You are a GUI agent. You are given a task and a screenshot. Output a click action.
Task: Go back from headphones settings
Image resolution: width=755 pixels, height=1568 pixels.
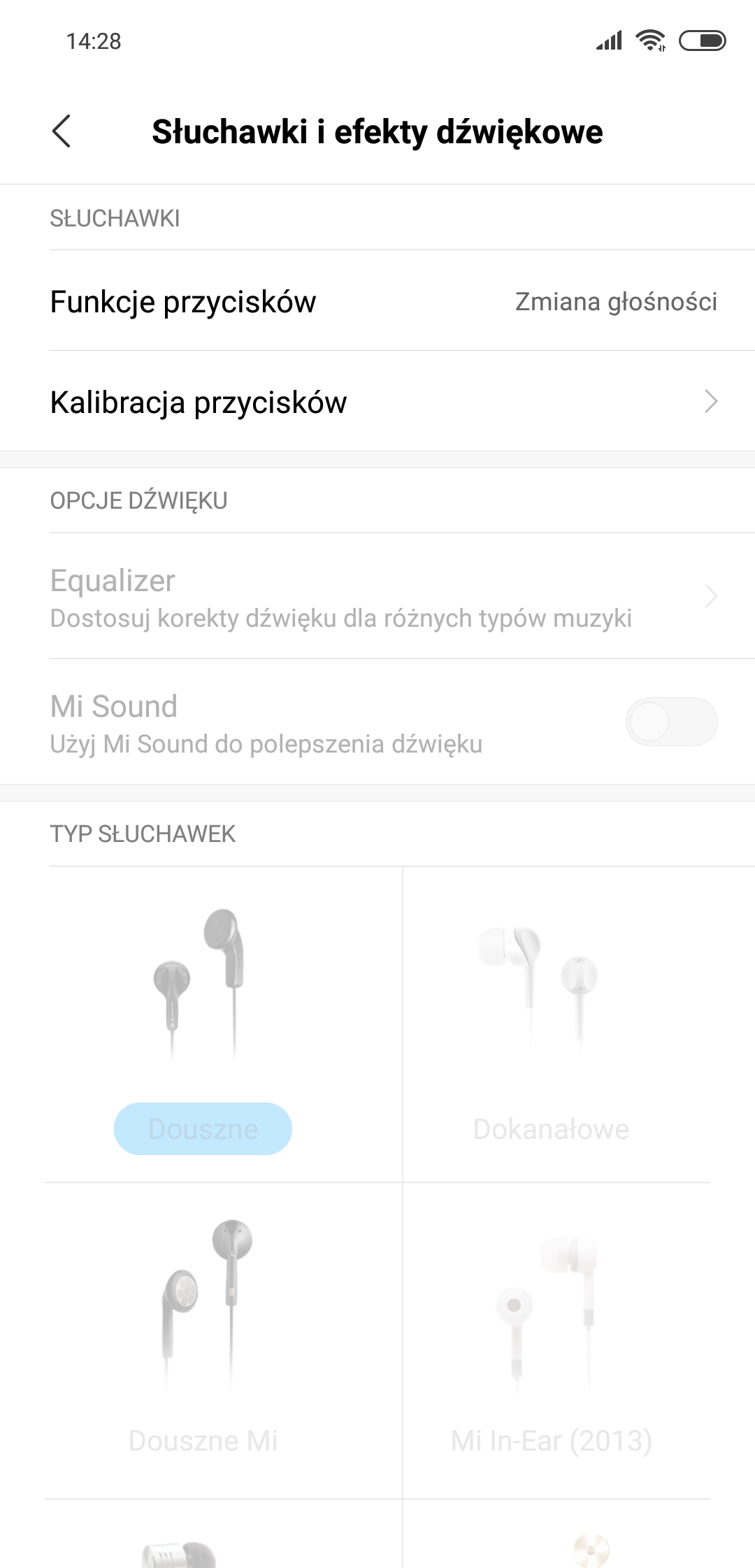[62, 131]
